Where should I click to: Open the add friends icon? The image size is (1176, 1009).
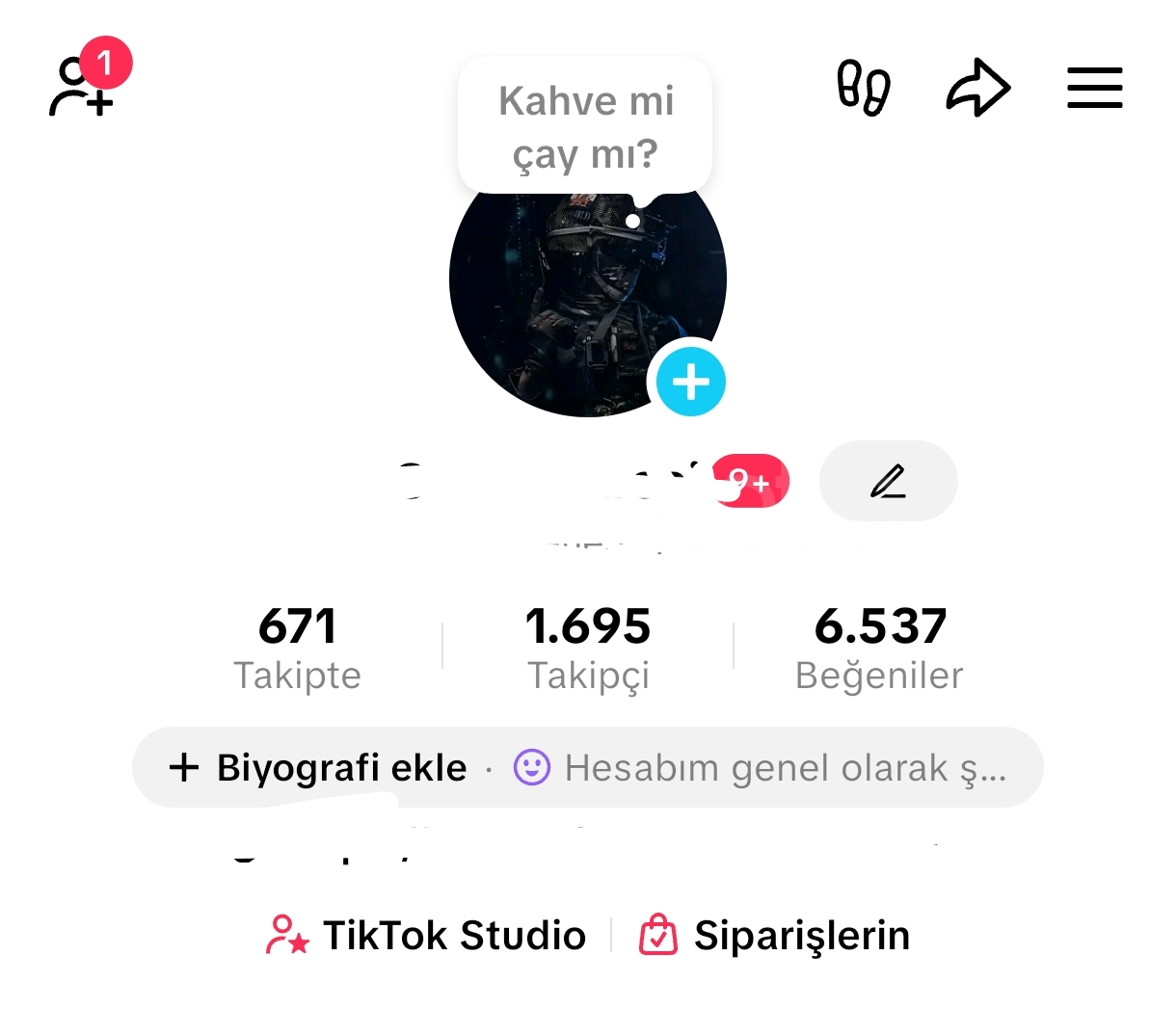point(83,88)
